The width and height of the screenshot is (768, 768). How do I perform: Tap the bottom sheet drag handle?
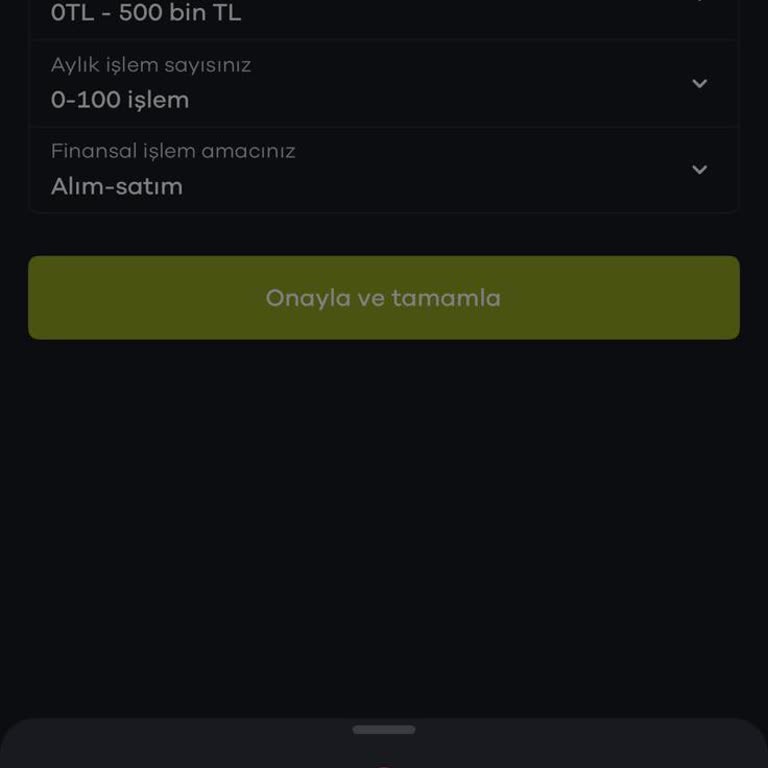(x=384, y=730)
